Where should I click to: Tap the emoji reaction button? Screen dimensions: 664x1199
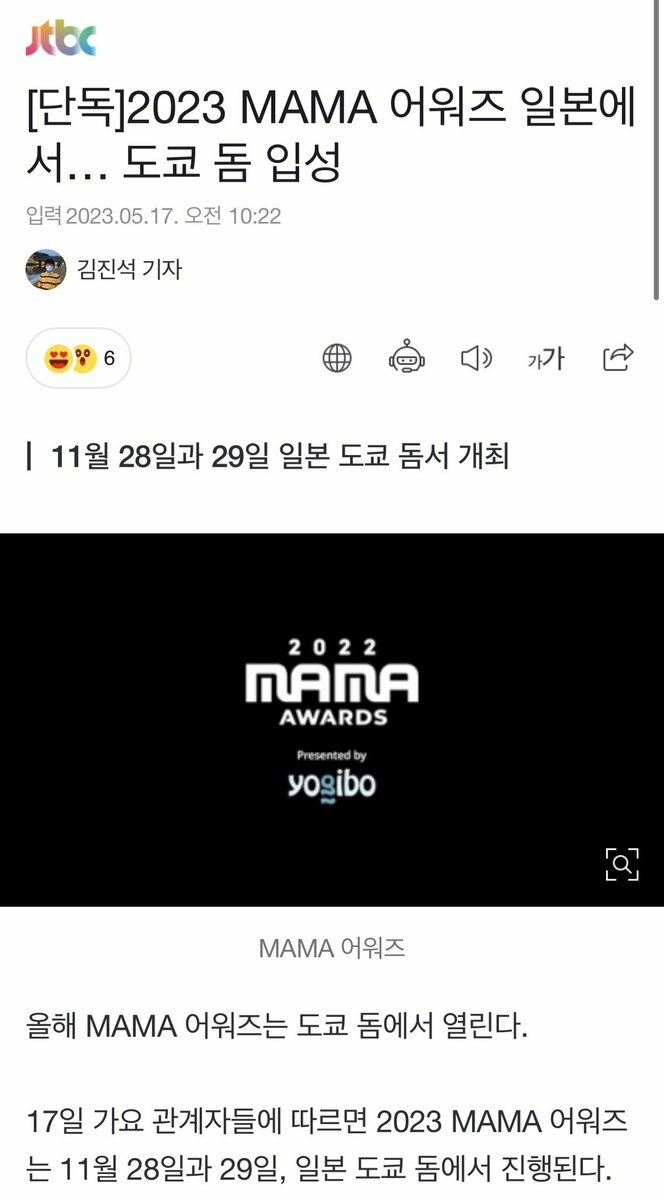click(78, 358)
